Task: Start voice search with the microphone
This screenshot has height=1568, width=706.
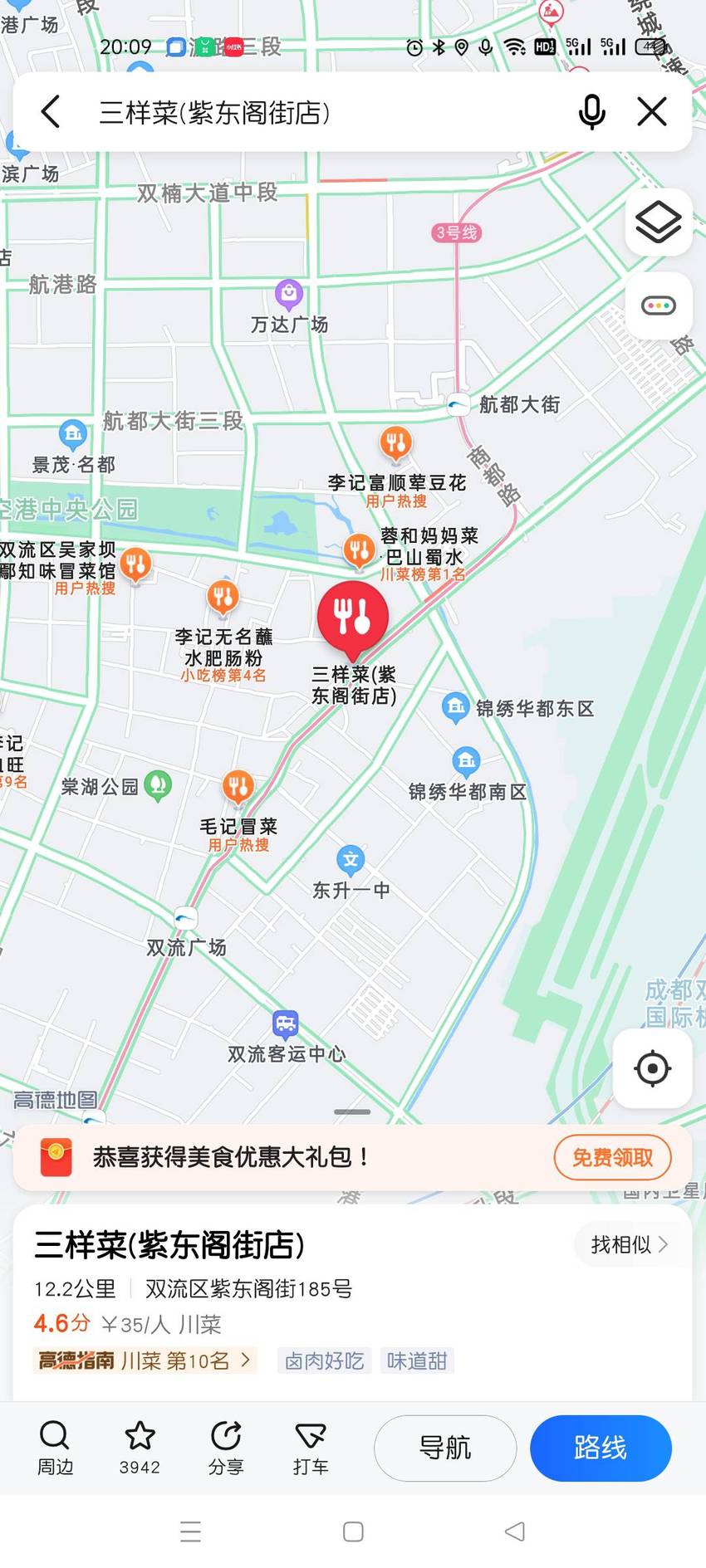Action: 591,111
